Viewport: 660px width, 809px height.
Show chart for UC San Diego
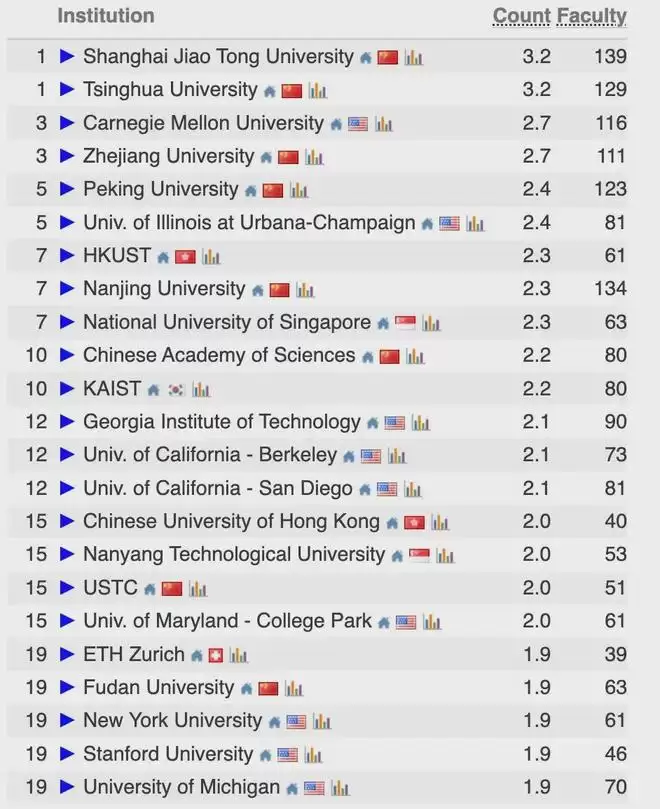pos(412,489)
